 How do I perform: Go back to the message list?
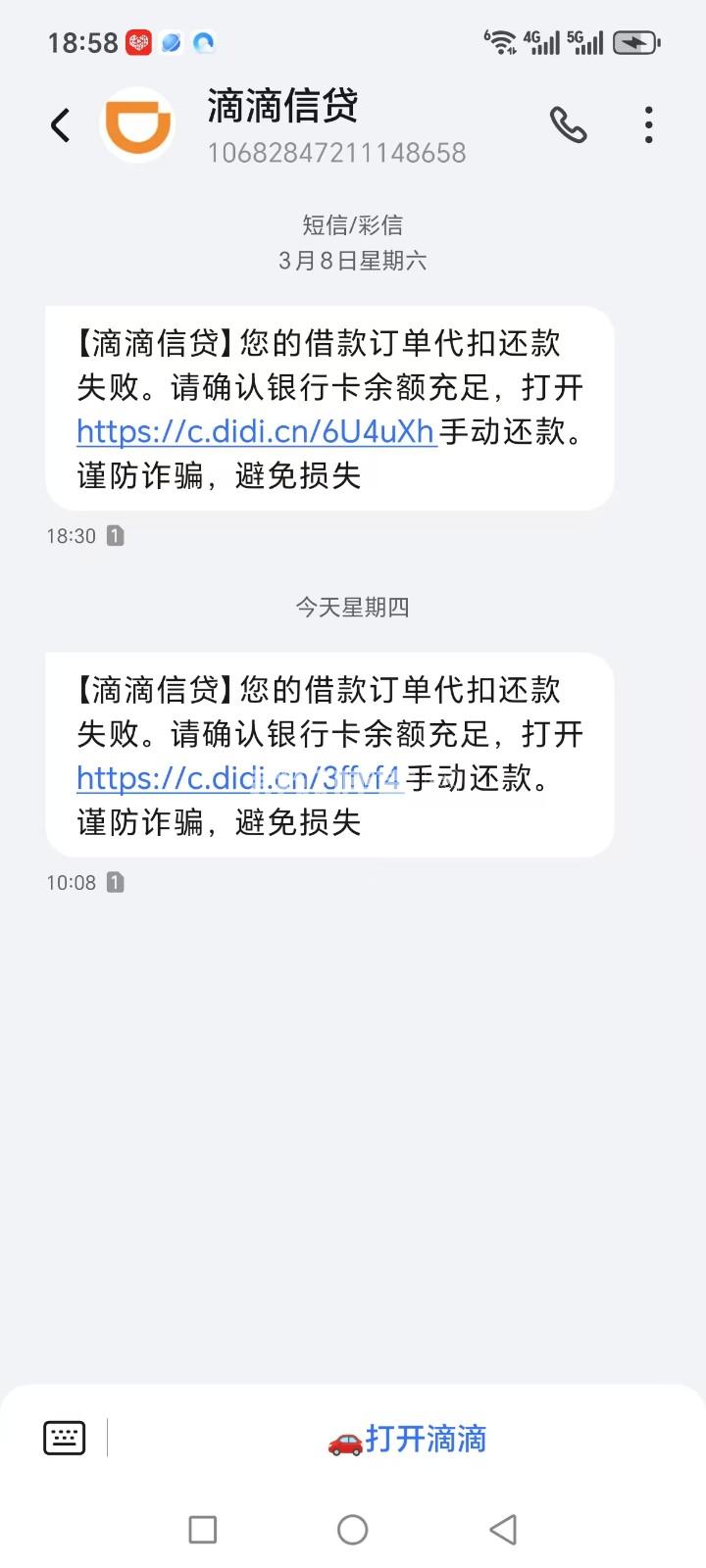point(61,125)
